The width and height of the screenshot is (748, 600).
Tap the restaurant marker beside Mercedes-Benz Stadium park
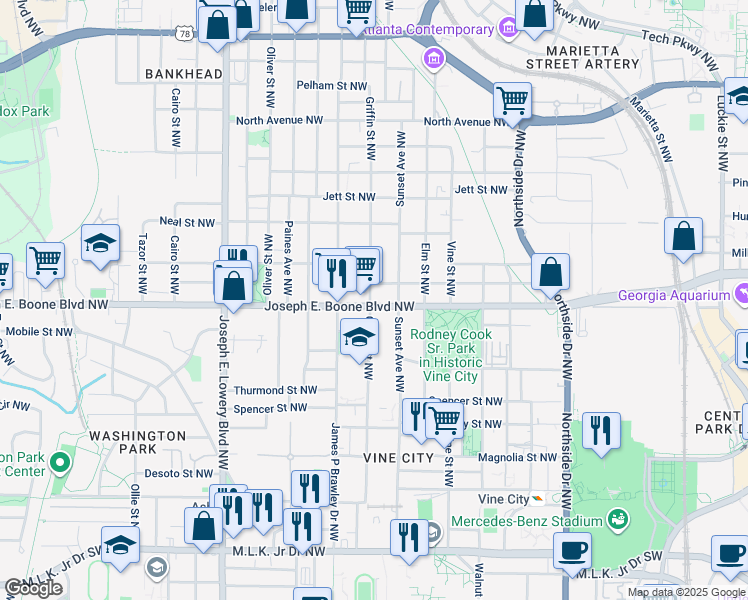tap(602, 433)
